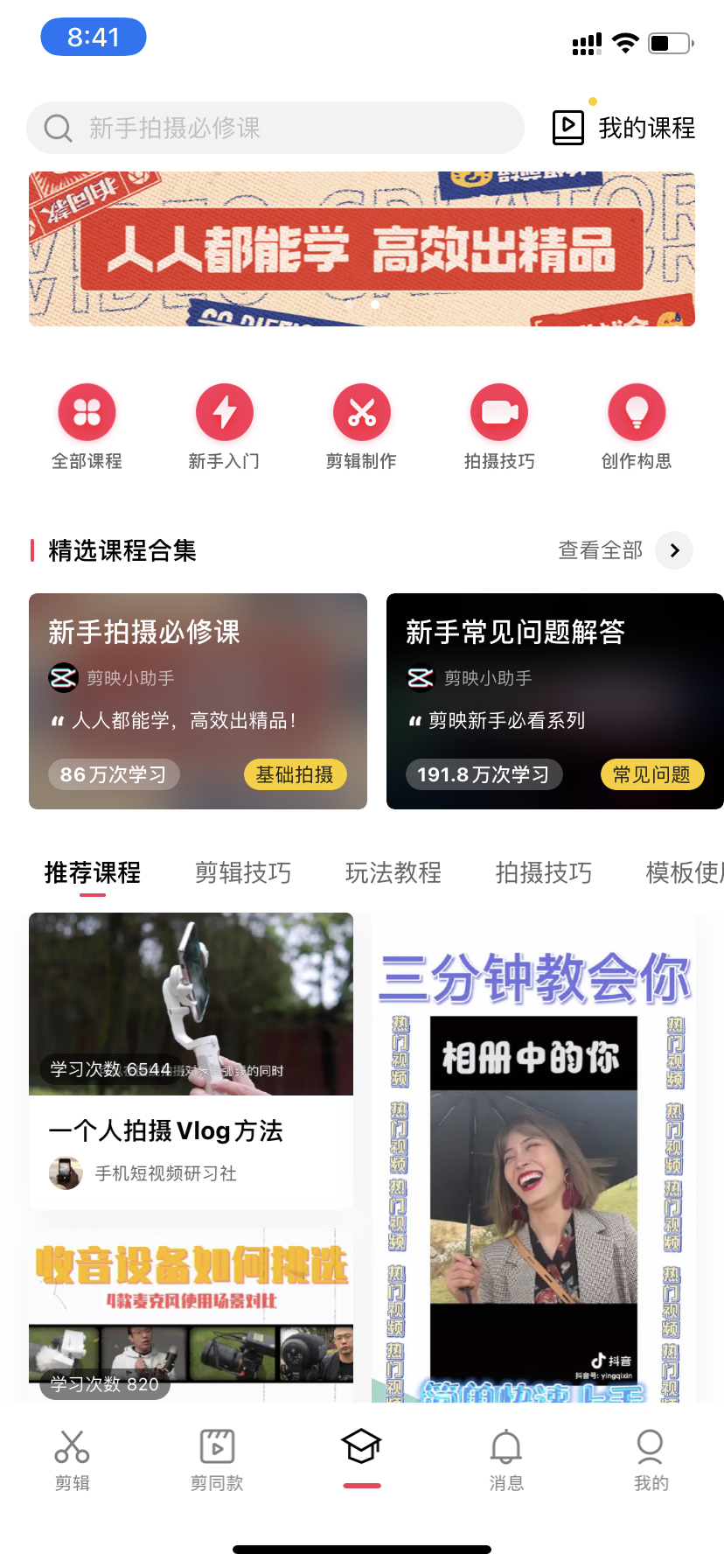Expand 查看全部 using the chevron arrow
The height and width of the screenshot is (1568, 724).
(673, 550)
